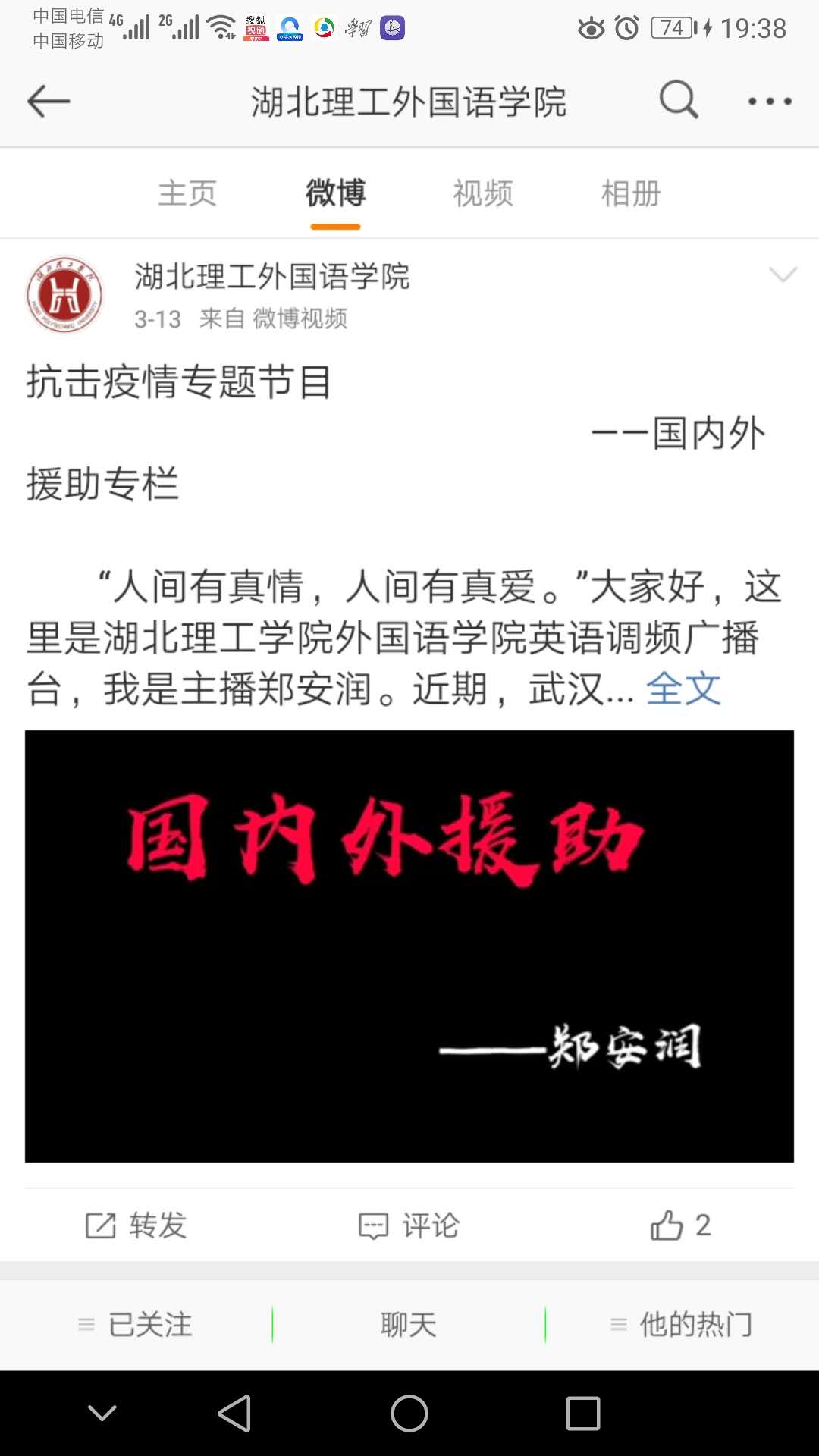819x1456 pixels.
Task: Repost with the 转发 button
Action: (x=136, y=1225)
